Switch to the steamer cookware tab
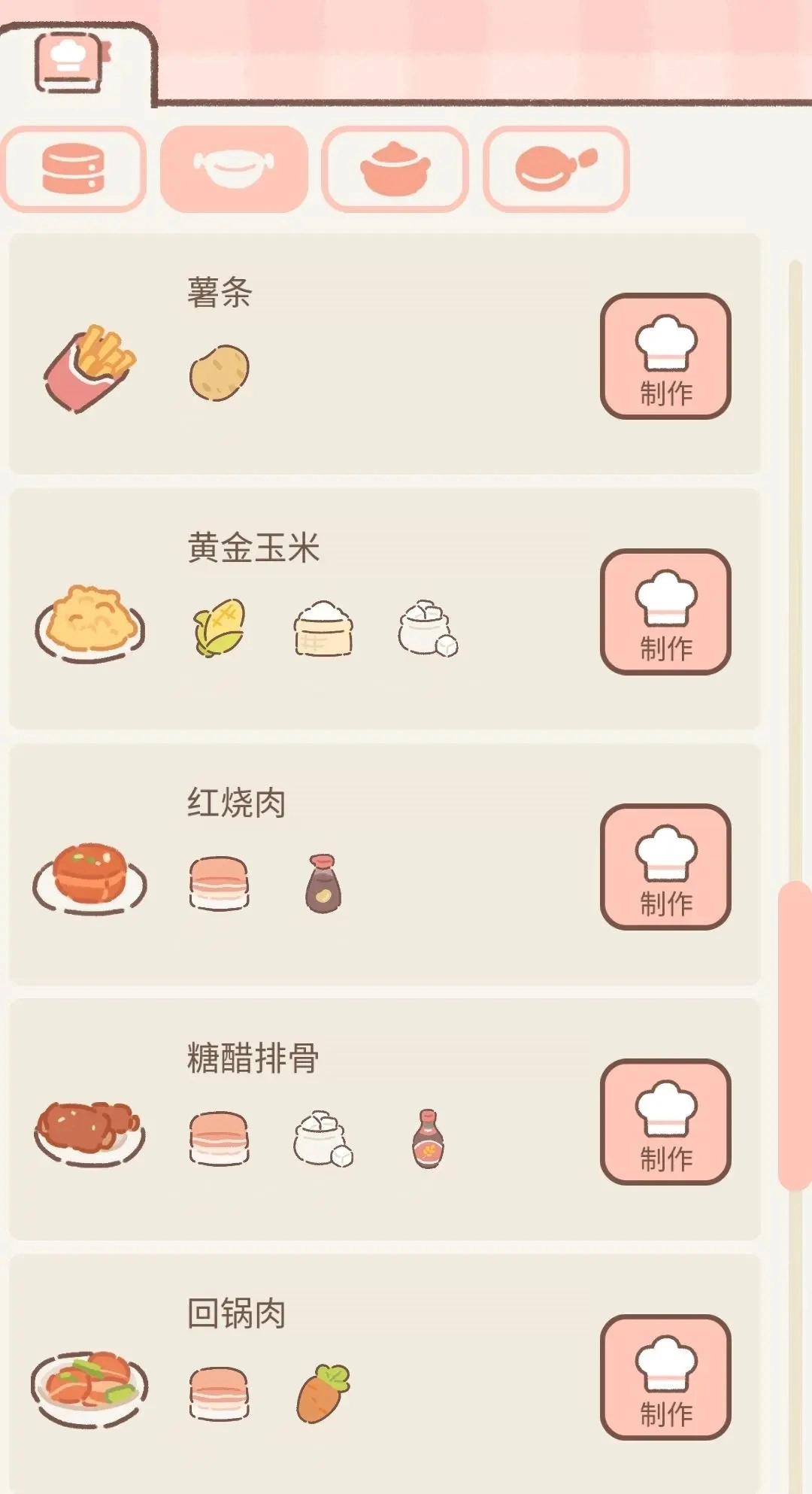Screen dimensions: 812x1494 coord(73,169)
